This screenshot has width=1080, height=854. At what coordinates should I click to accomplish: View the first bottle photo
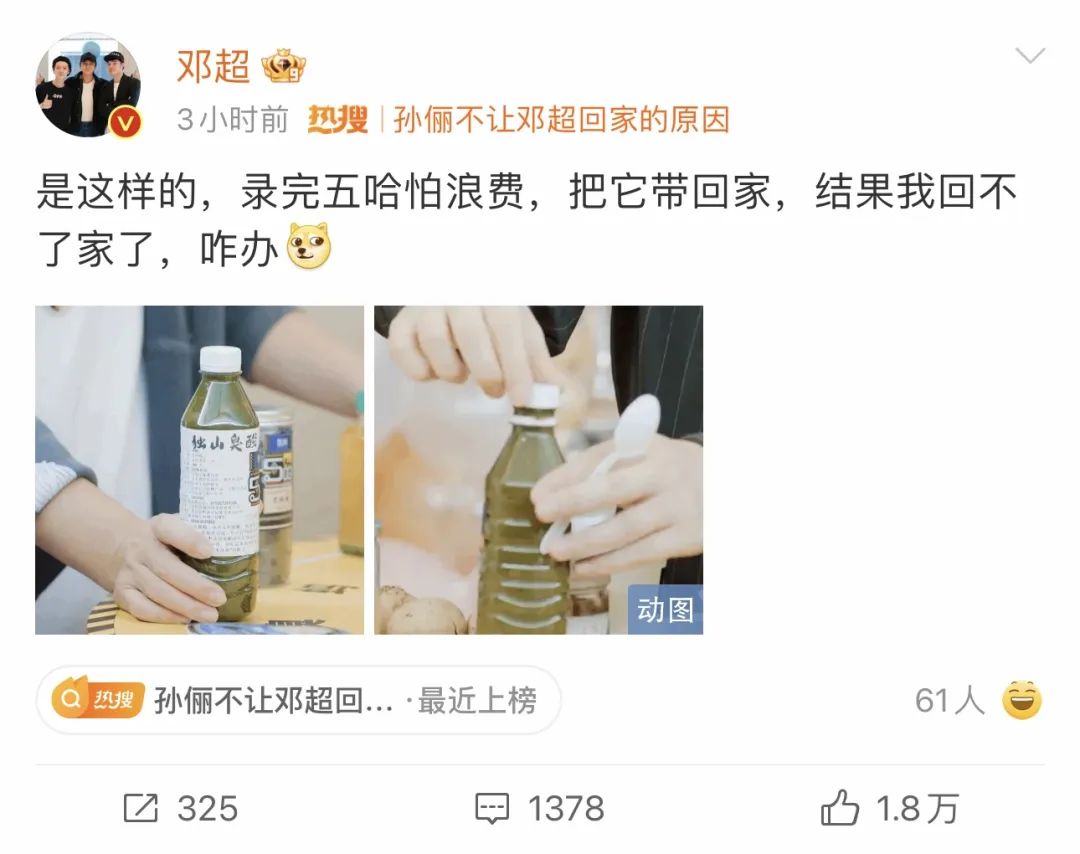point(199,470)
